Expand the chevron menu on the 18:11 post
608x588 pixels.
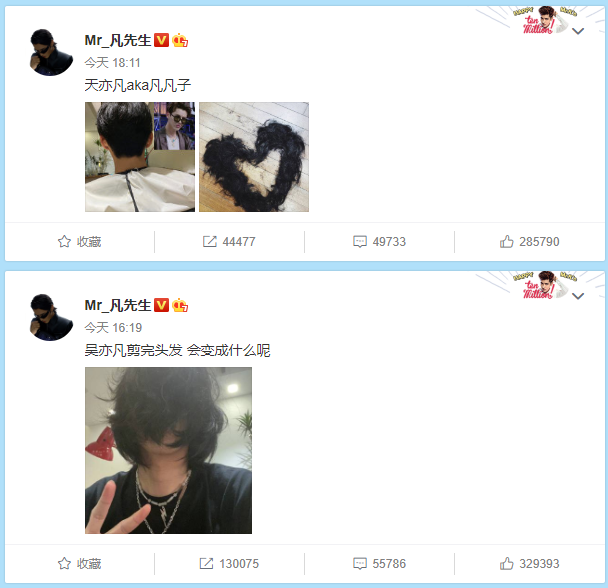(577, 31)
